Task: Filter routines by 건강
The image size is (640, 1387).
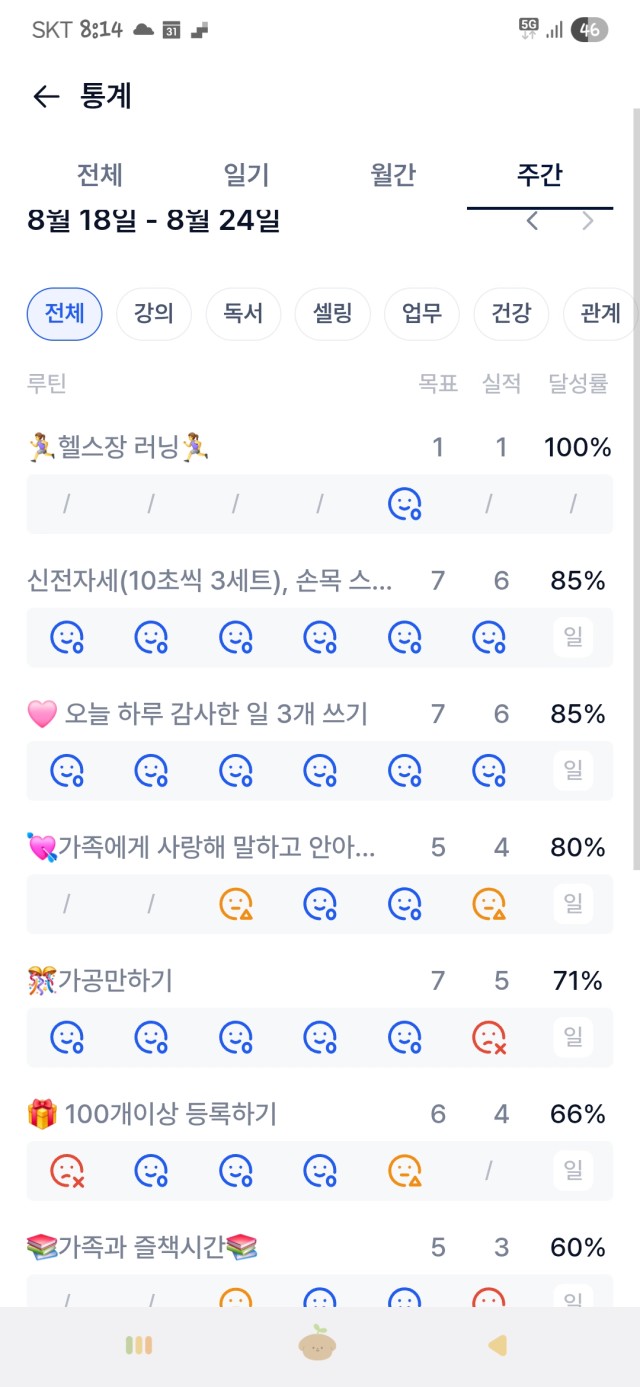Action: (511, 314)
